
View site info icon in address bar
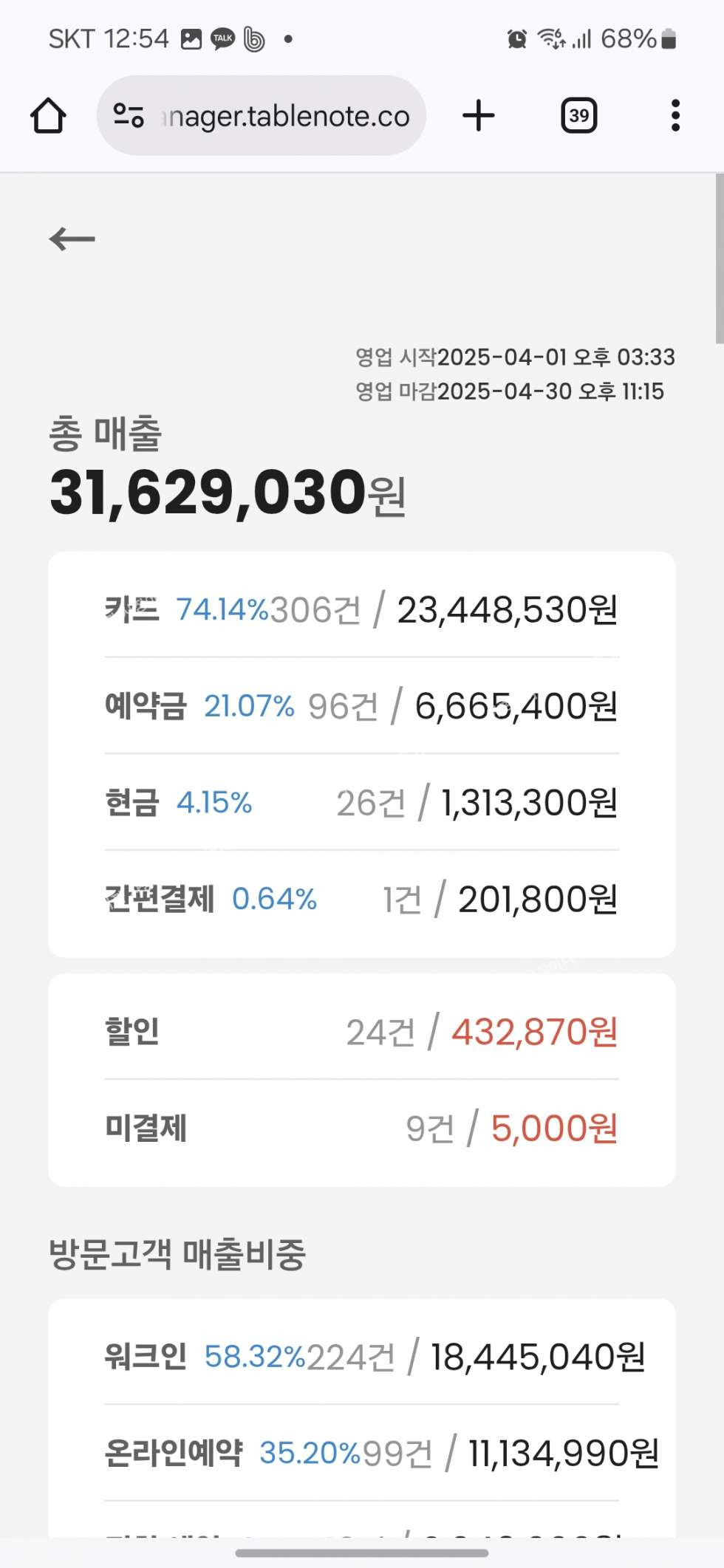pyautogui.click(x=129, y=116)
